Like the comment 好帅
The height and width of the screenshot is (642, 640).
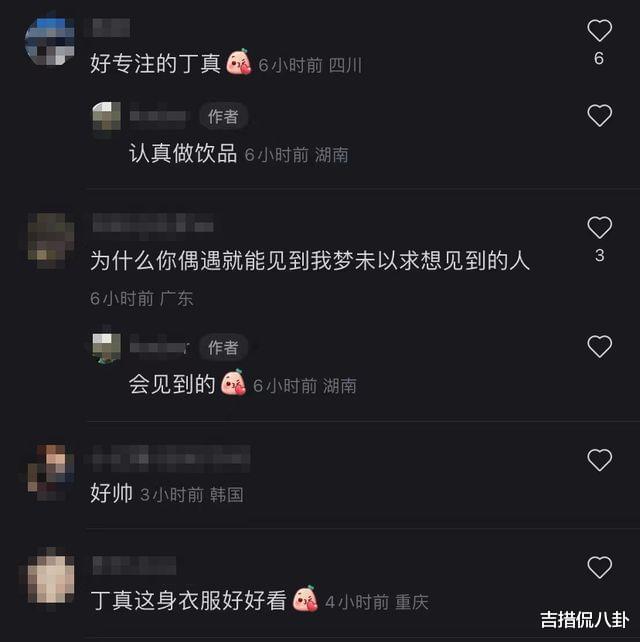click(x=599, y=460)
